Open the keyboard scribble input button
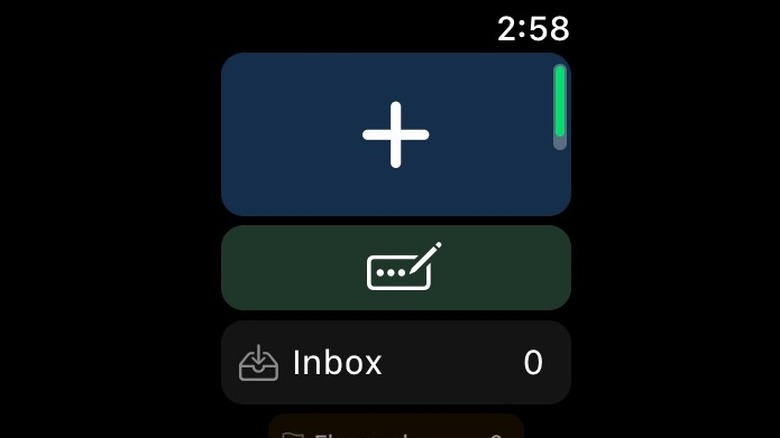This screenshot has width=780, height=438. [395, 268]
